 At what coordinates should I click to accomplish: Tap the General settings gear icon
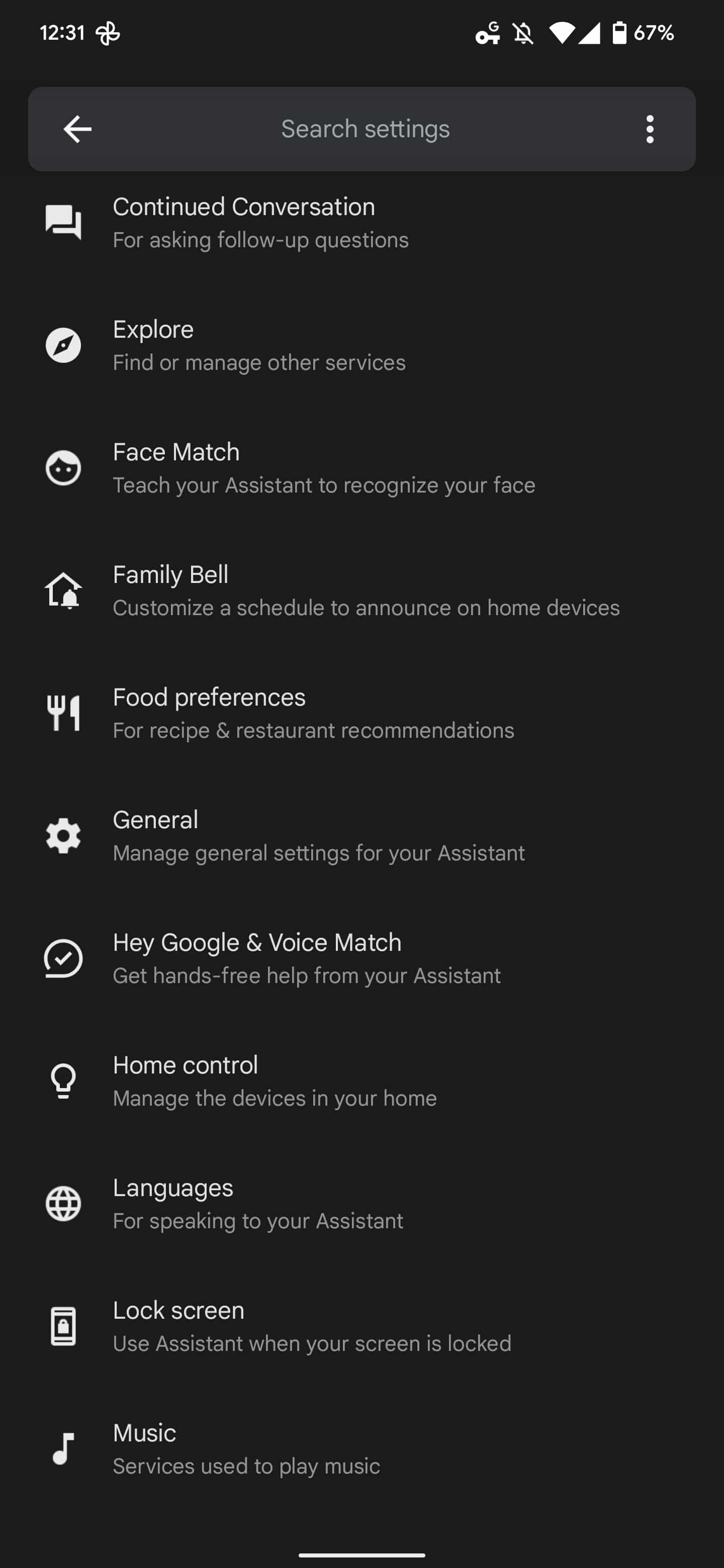(63, 835)
